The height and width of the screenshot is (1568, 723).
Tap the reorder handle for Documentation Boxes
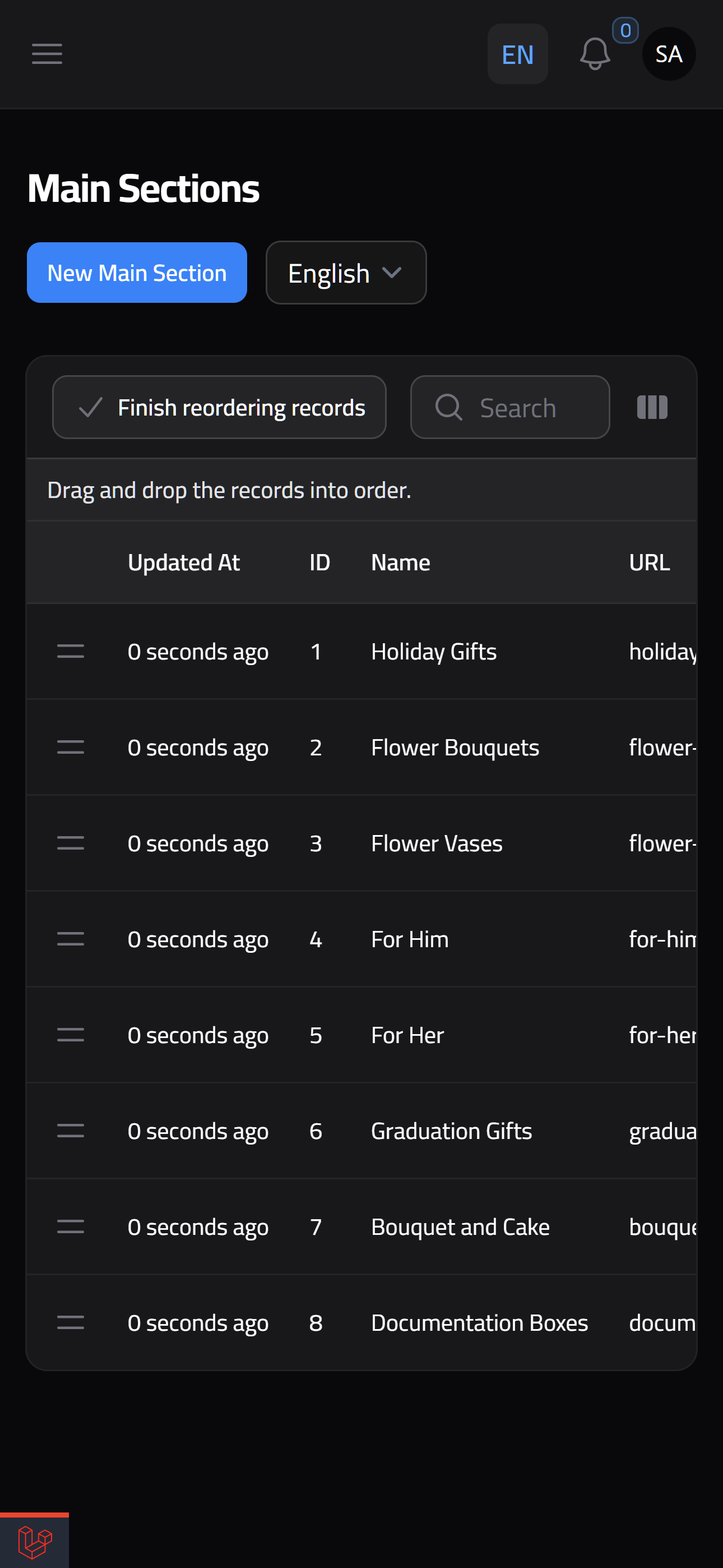(x=71, y=1322)
